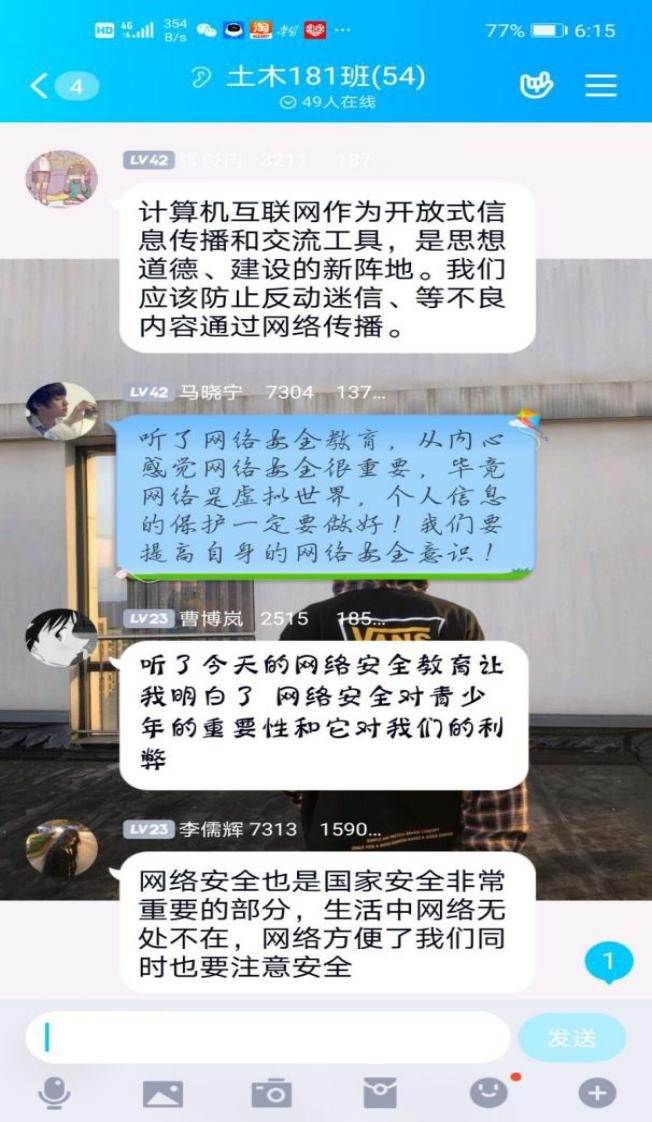Open the camera to take a photo

tap(271, 1093)
